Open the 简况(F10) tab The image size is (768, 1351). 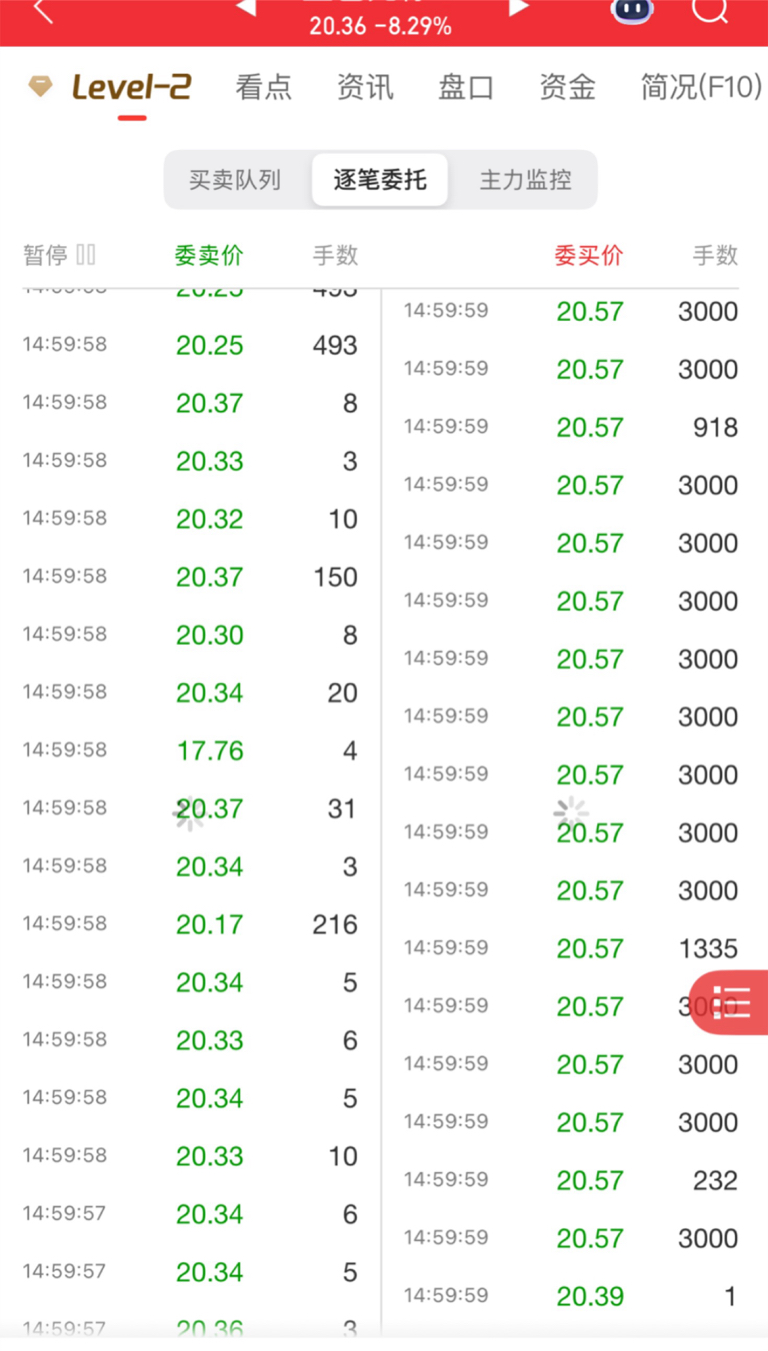701,88
